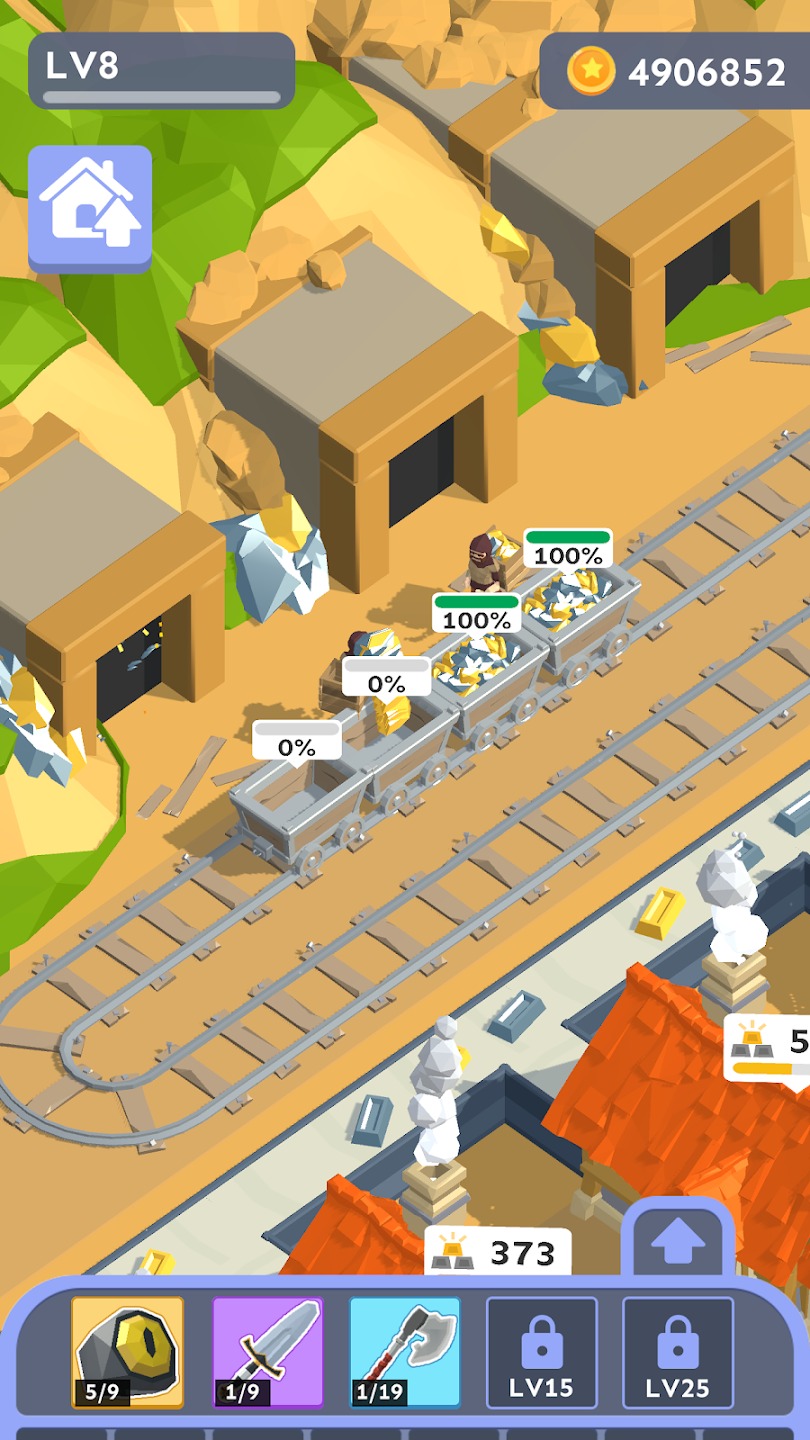The image size is (810, 1440).
Task: Tap the locked LV15 slot
Action: coord(541,1352)
